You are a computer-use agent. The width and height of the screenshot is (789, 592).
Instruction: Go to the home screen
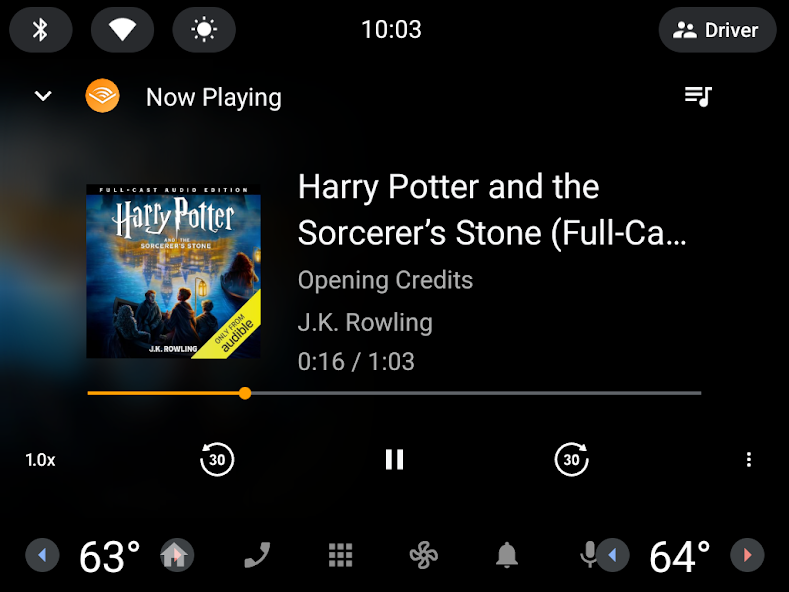tap(176, 555)
